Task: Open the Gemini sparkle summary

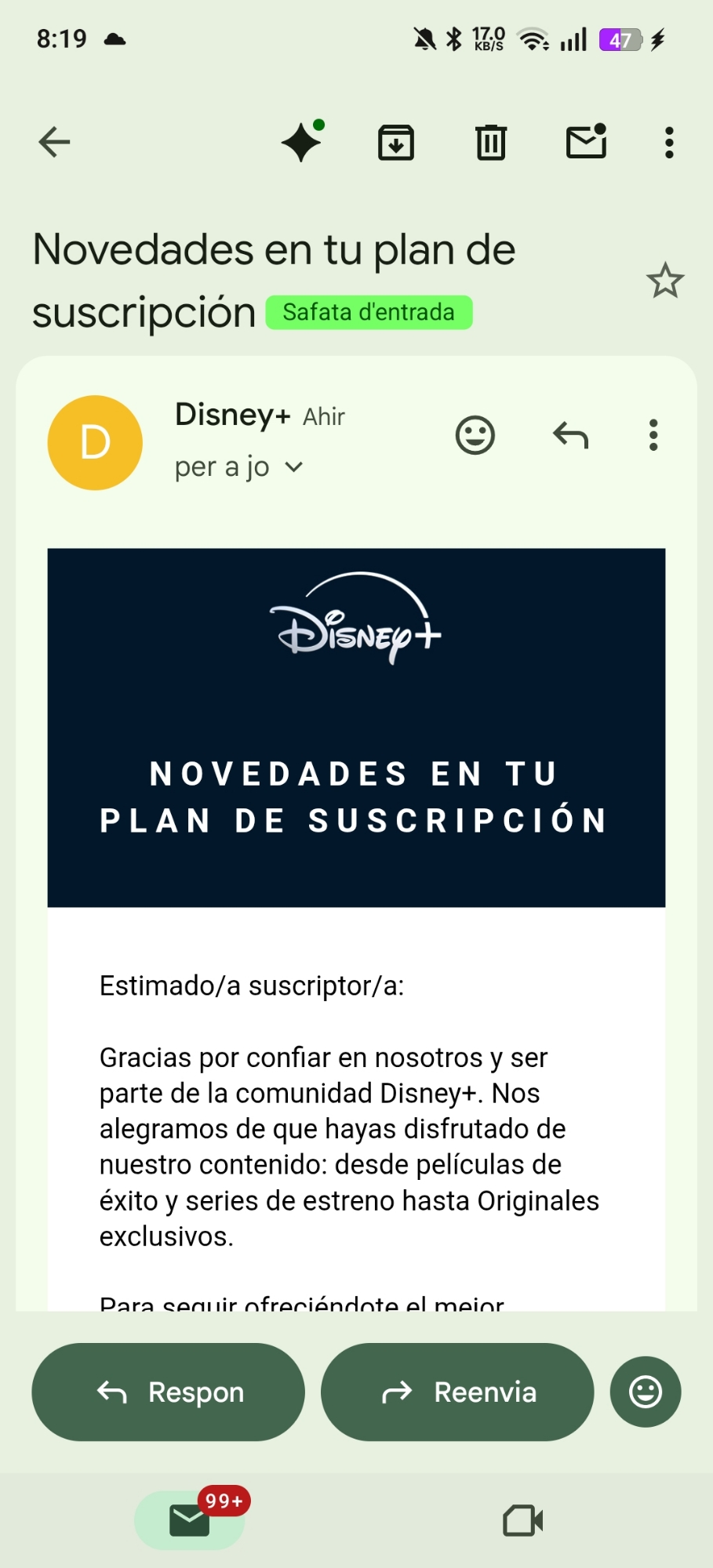Action: [302, 143]
